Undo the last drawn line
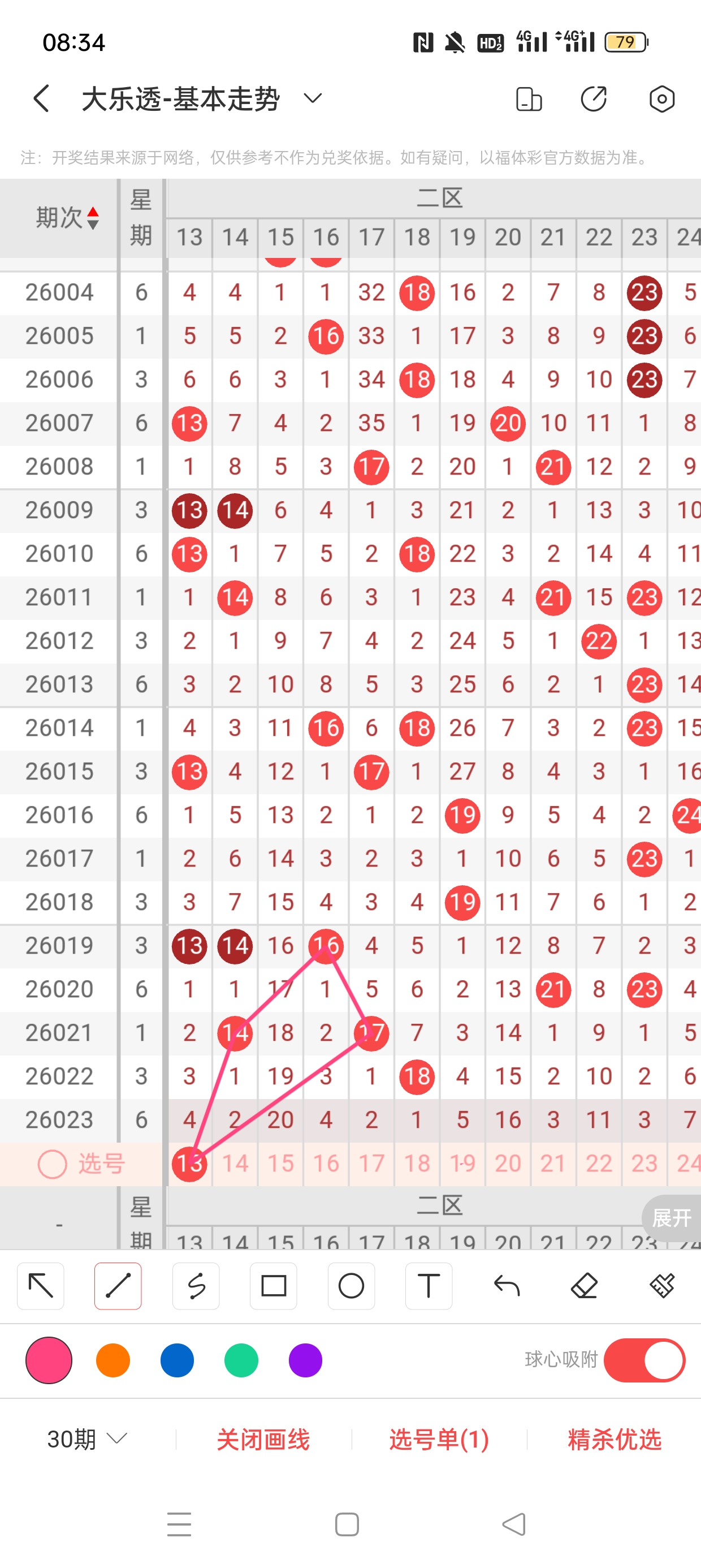Image resolution: width=701 pixels, height=1568 pixels. [507, 1286]
